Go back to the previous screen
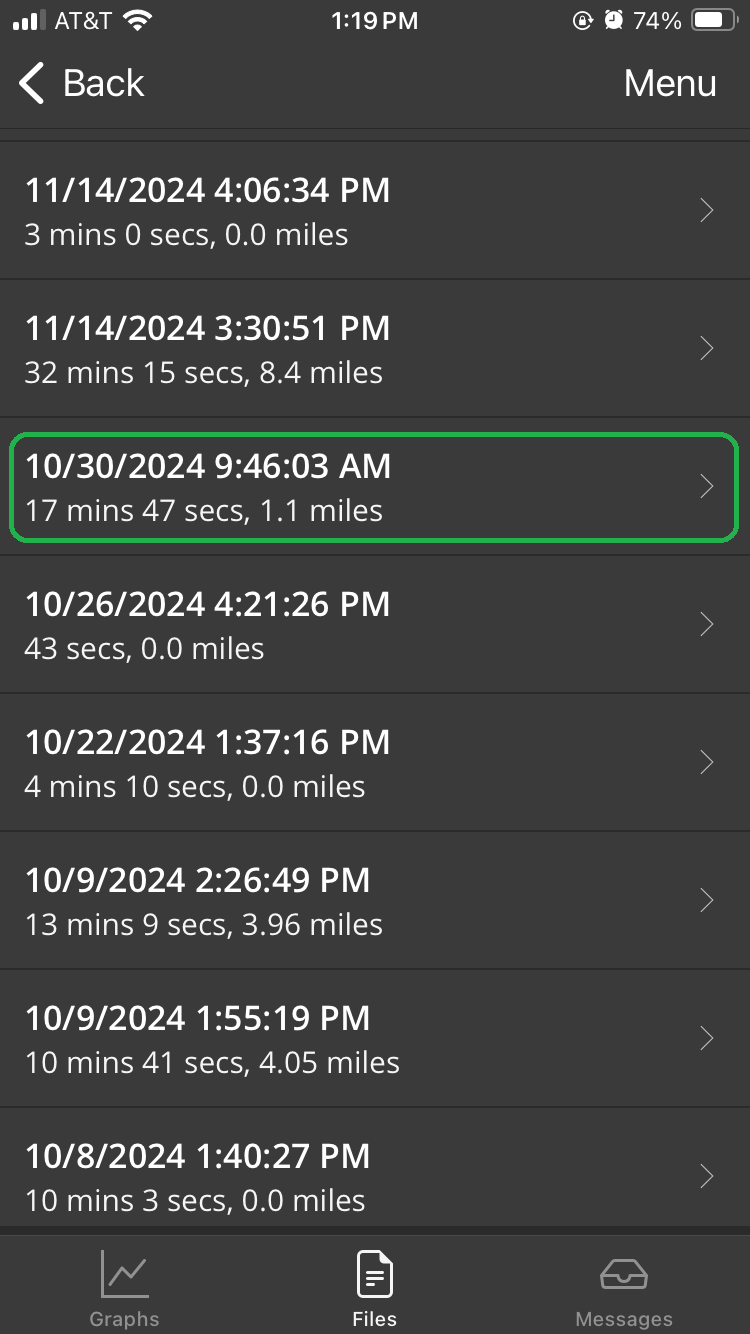 (x=82, y=84)
